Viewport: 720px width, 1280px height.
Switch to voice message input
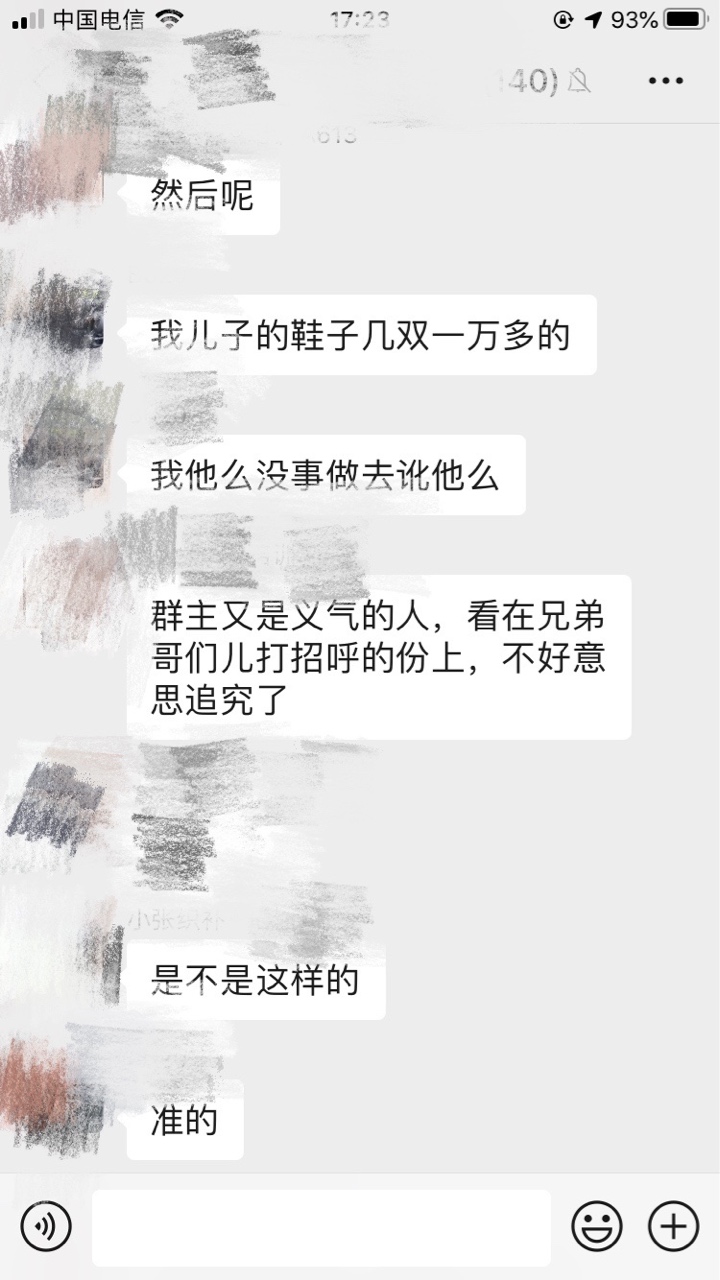(46, 1226)
